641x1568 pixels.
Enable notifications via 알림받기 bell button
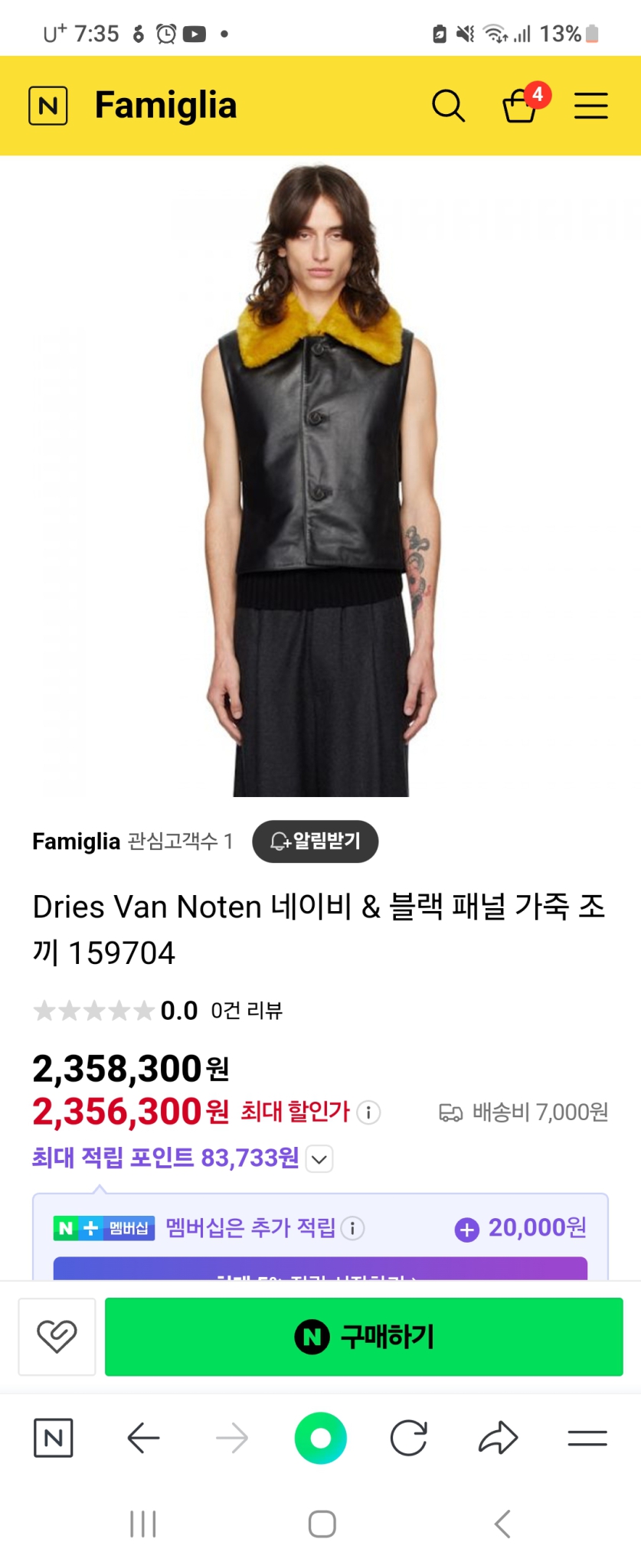[315, 841]
